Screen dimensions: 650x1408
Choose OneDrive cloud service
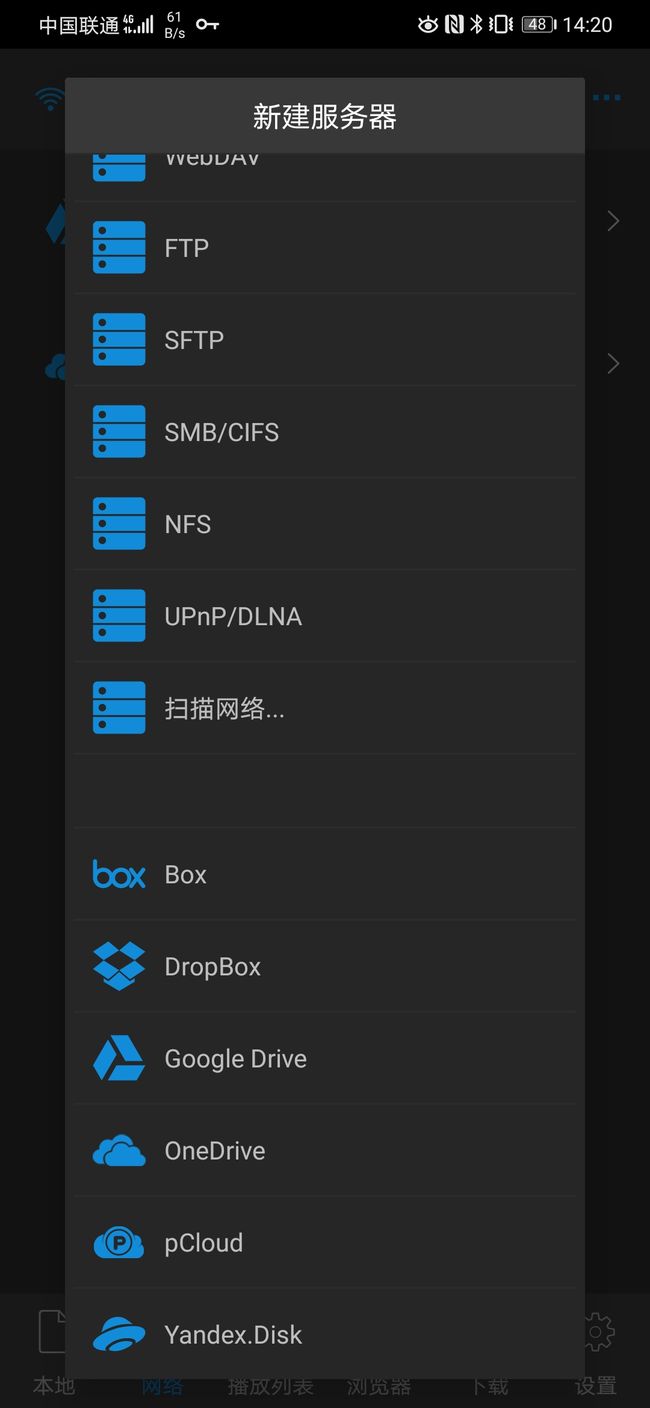point(325,1150)
